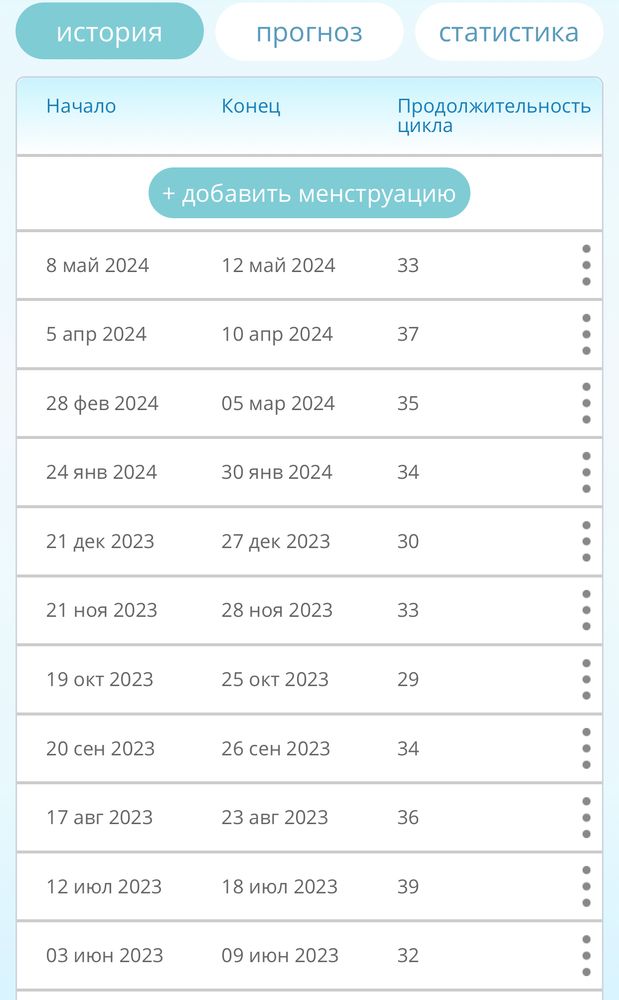Show options for the 28 фев 2024 entry
Screen dimensions: 619x1000
586,403
